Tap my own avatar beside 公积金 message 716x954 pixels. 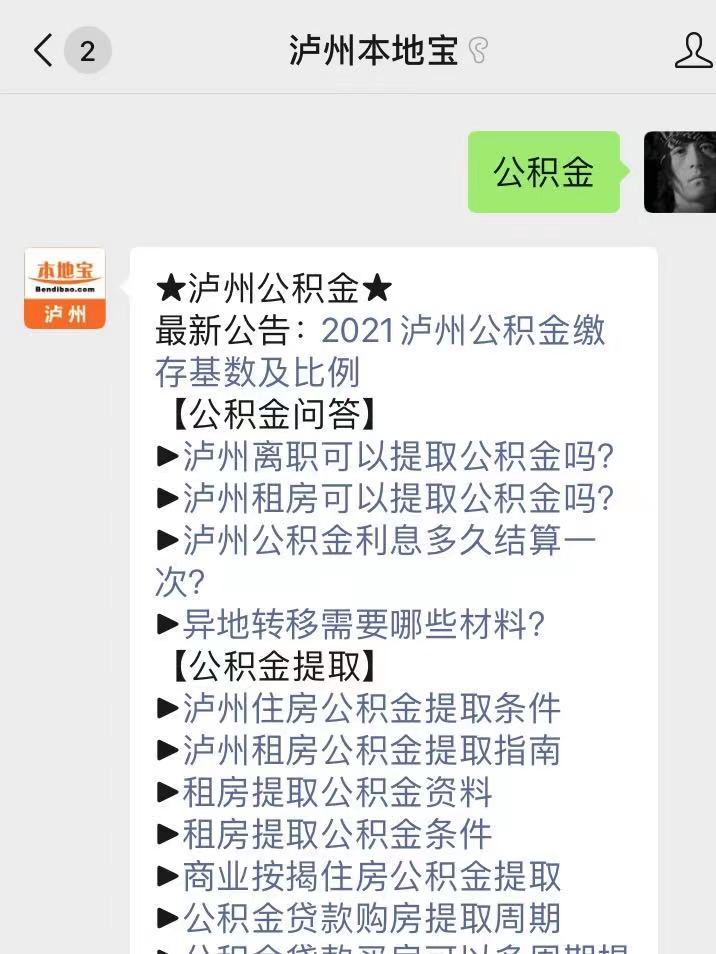click(679, 172)
